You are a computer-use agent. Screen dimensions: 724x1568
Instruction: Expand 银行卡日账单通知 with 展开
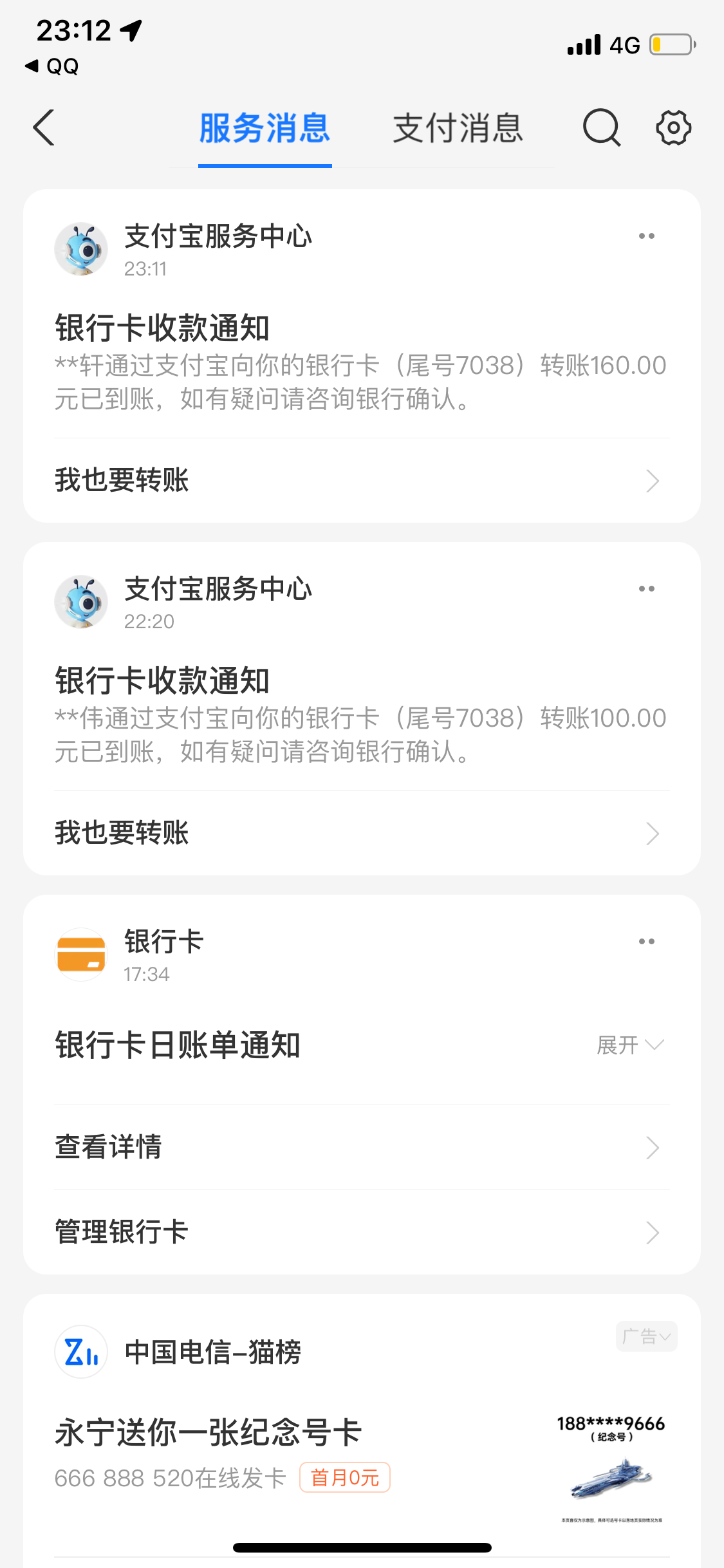point(629,1045)
